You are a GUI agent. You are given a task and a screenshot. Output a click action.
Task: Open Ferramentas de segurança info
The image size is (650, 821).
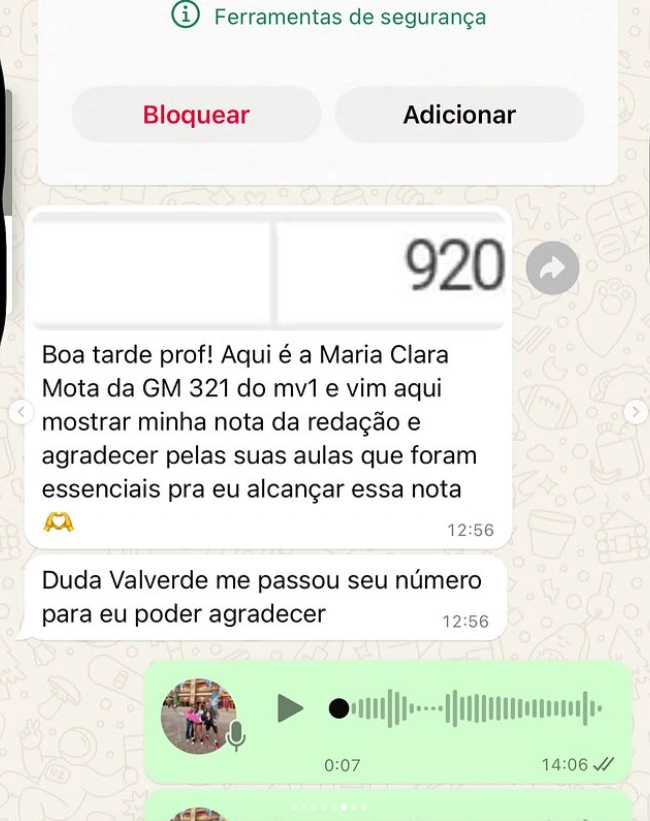[x=330, y=17]
